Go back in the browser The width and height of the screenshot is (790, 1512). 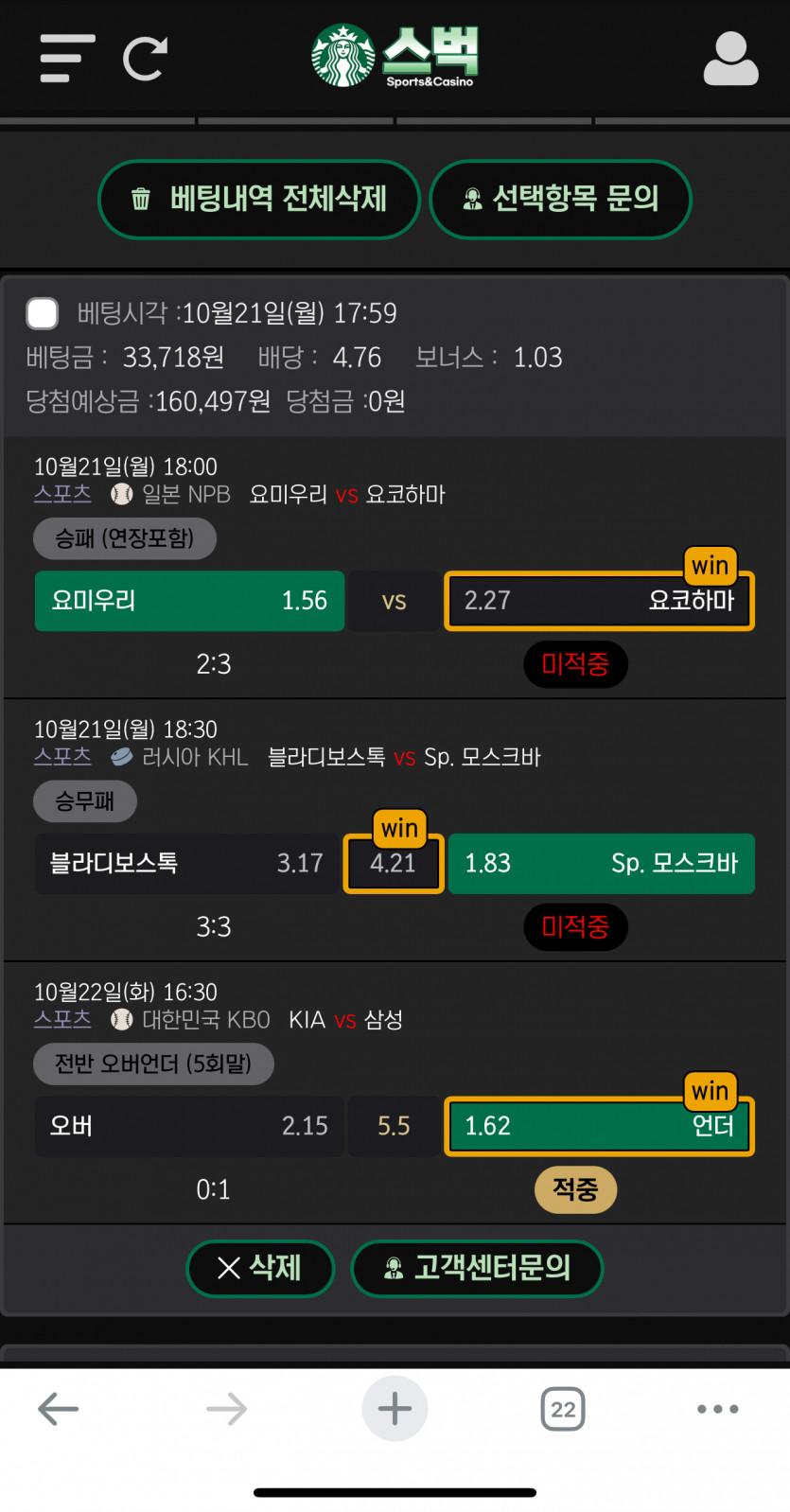(x=58, y=1409)
